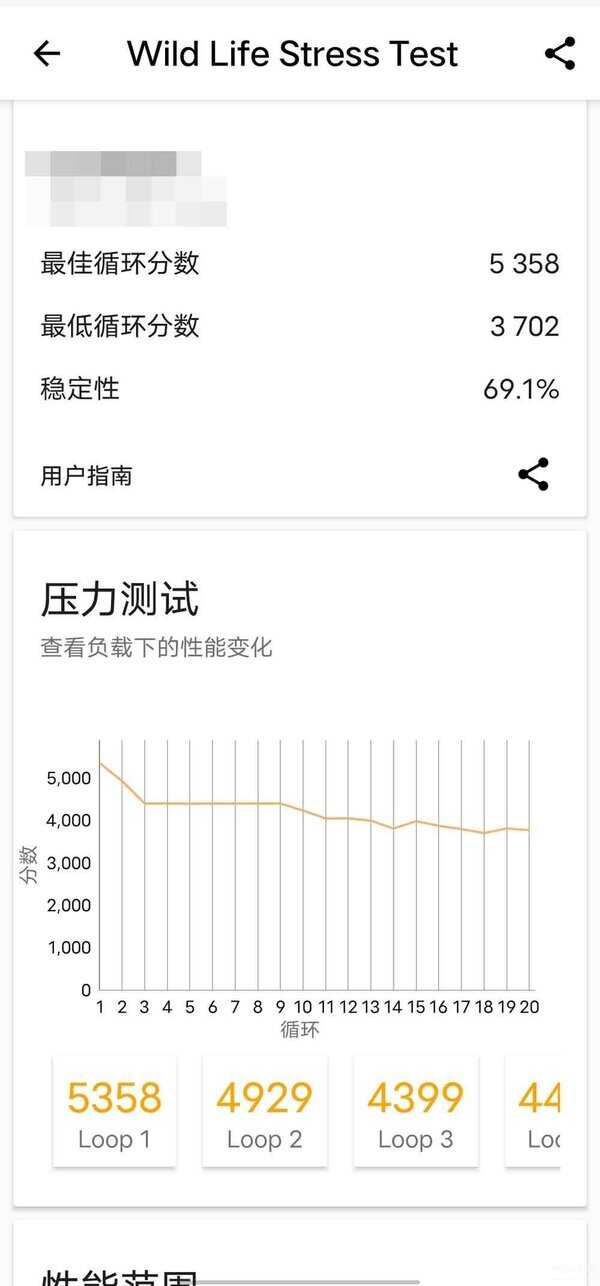Select the Loop 2 score card
The width and height of the screenshot is (600, 1286).
pos(264,1111)
